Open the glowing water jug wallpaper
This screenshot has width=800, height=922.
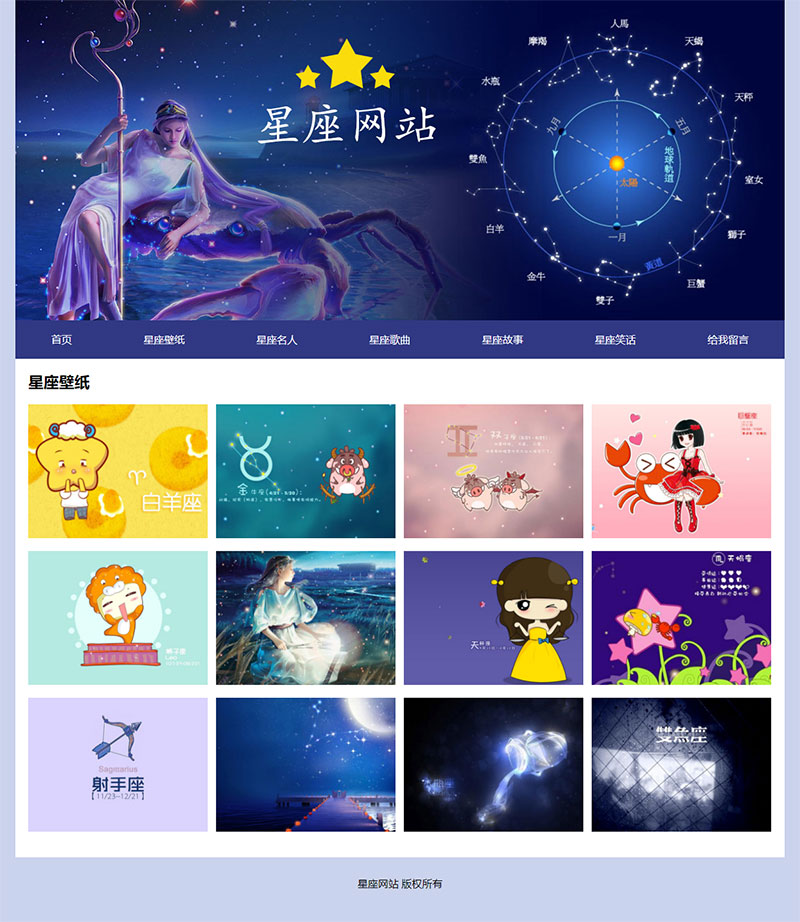[x=493, y=765]
